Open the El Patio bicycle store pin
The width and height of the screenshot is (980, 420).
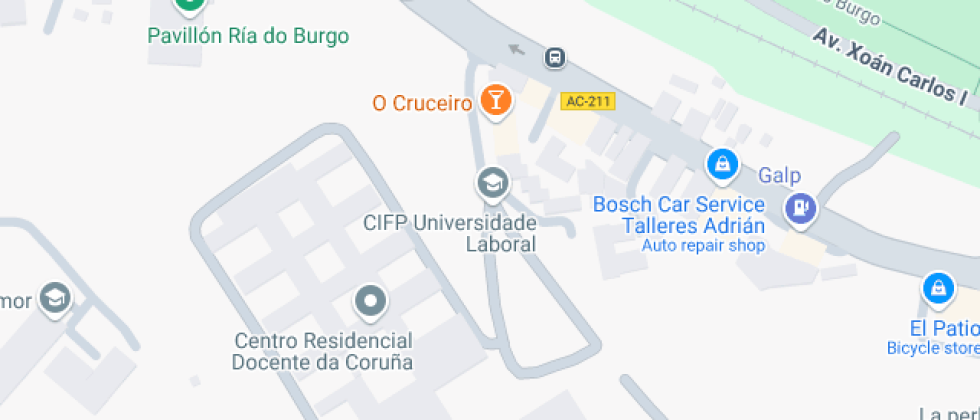tap(938, 288)
